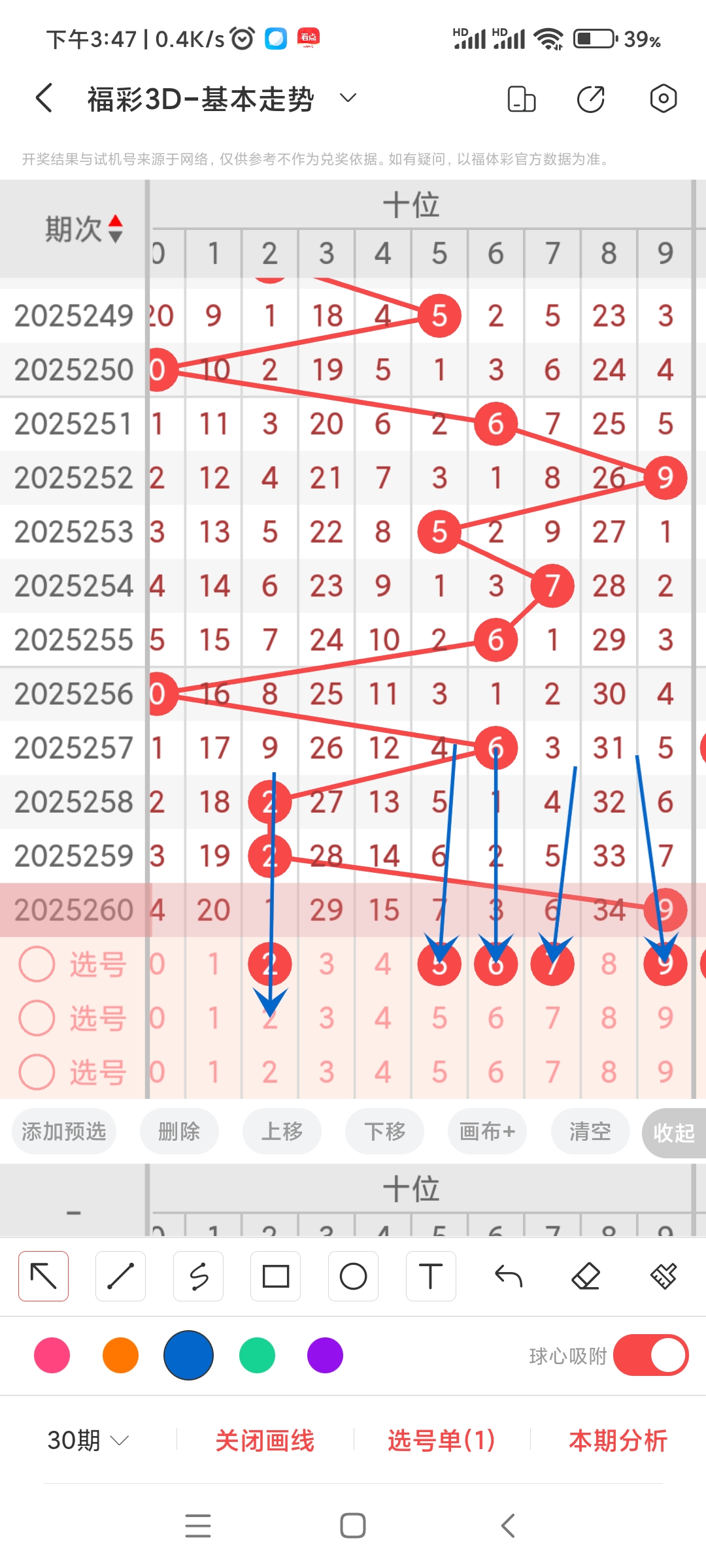The height and width of the screenshot is (1568, 706).
Task: Tap the 添加预选 button
Action: point(64,1131)
